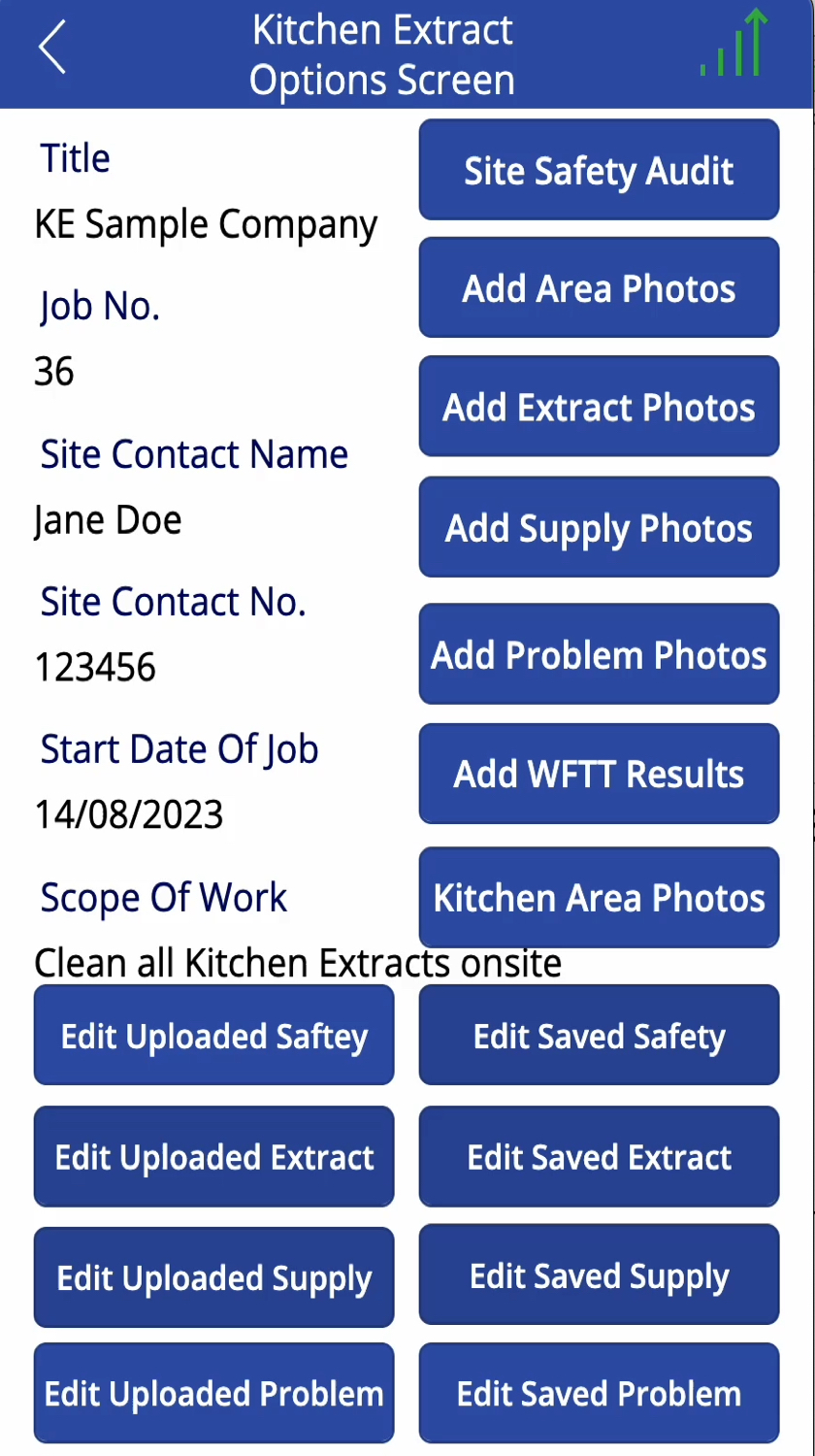Tap Add Supply Photos
815x1456 pixels.
pos(598,527)
